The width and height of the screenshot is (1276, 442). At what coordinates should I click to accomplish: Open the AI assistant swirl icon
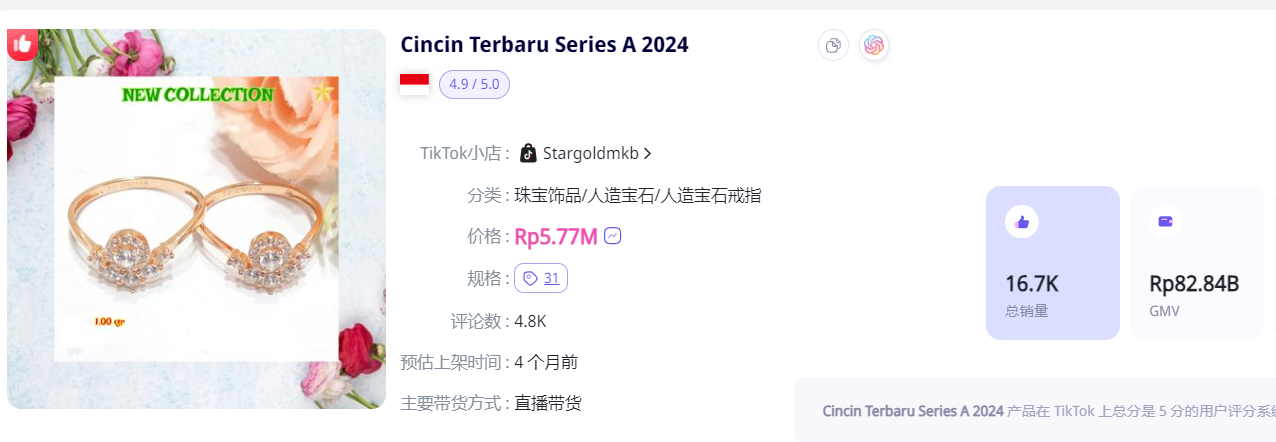[874, 45]
